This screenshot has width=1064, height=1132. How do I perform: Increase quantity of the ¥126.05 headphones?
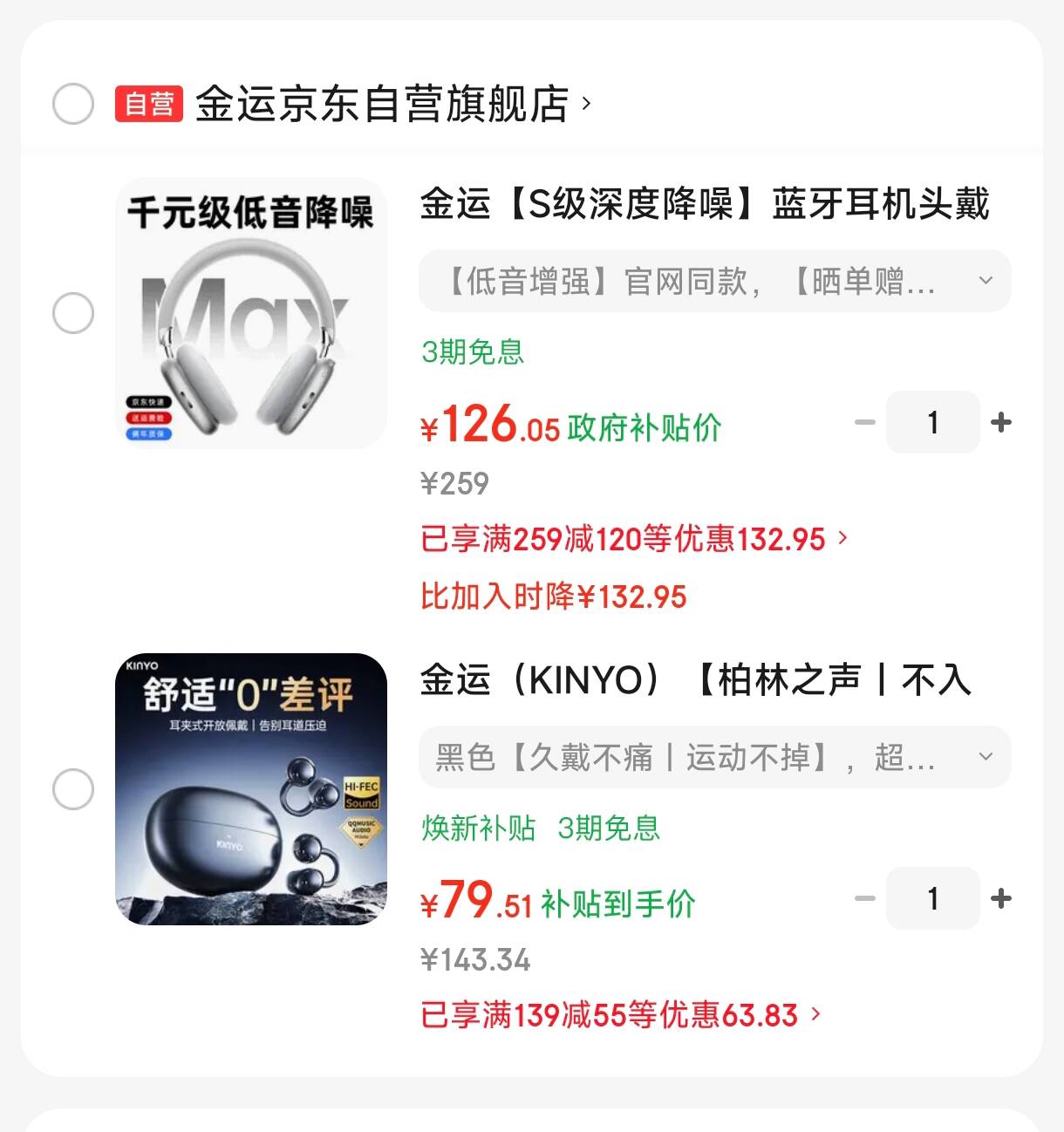tap(1001, 423)
